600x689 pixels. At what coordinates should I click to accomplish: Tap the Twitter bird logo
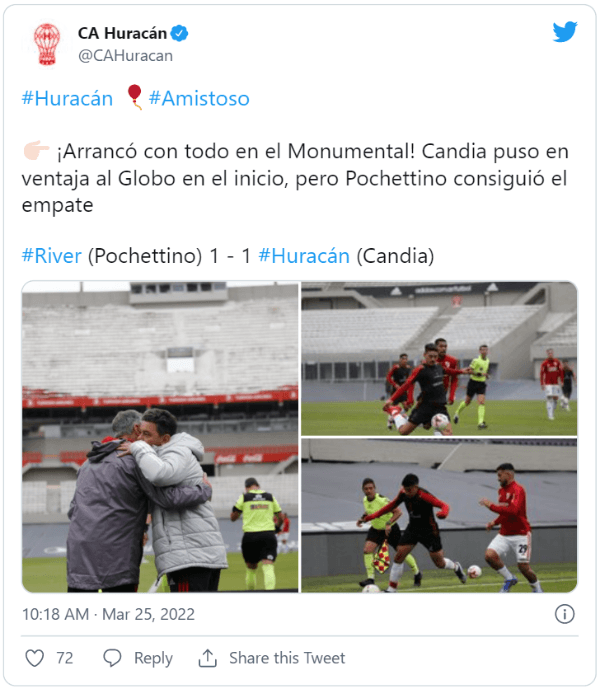(565, 32)
